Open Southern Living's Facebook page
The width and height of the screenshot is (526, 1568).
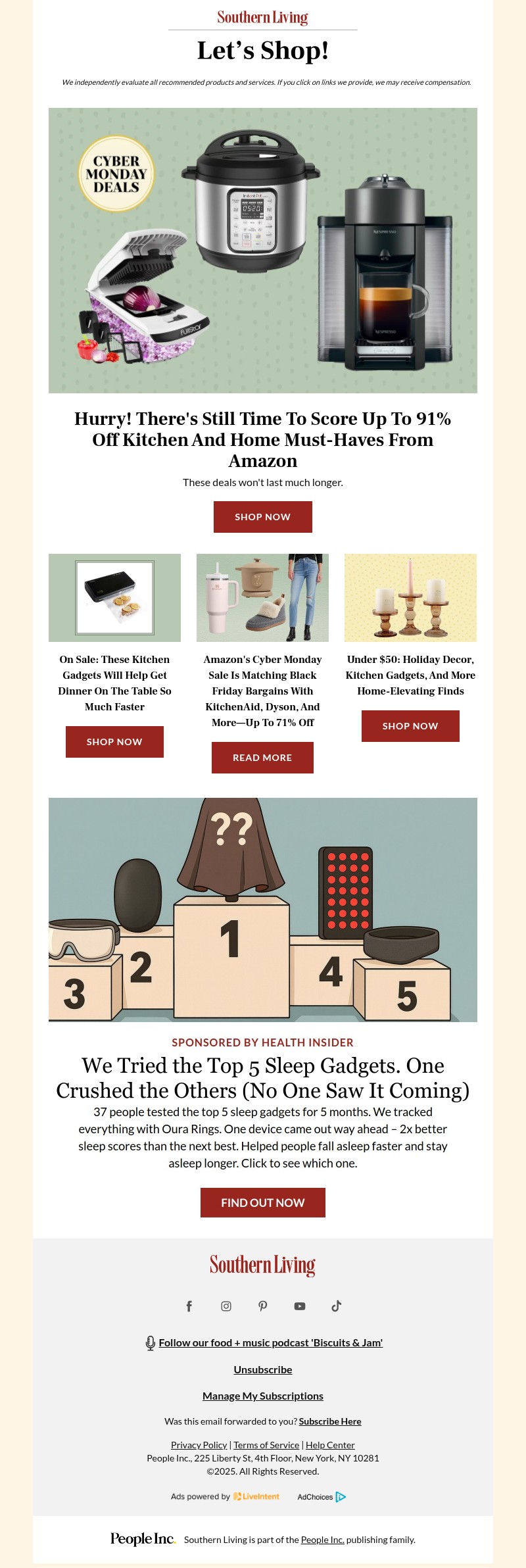pyautogui.click(x=189, y=1306)
